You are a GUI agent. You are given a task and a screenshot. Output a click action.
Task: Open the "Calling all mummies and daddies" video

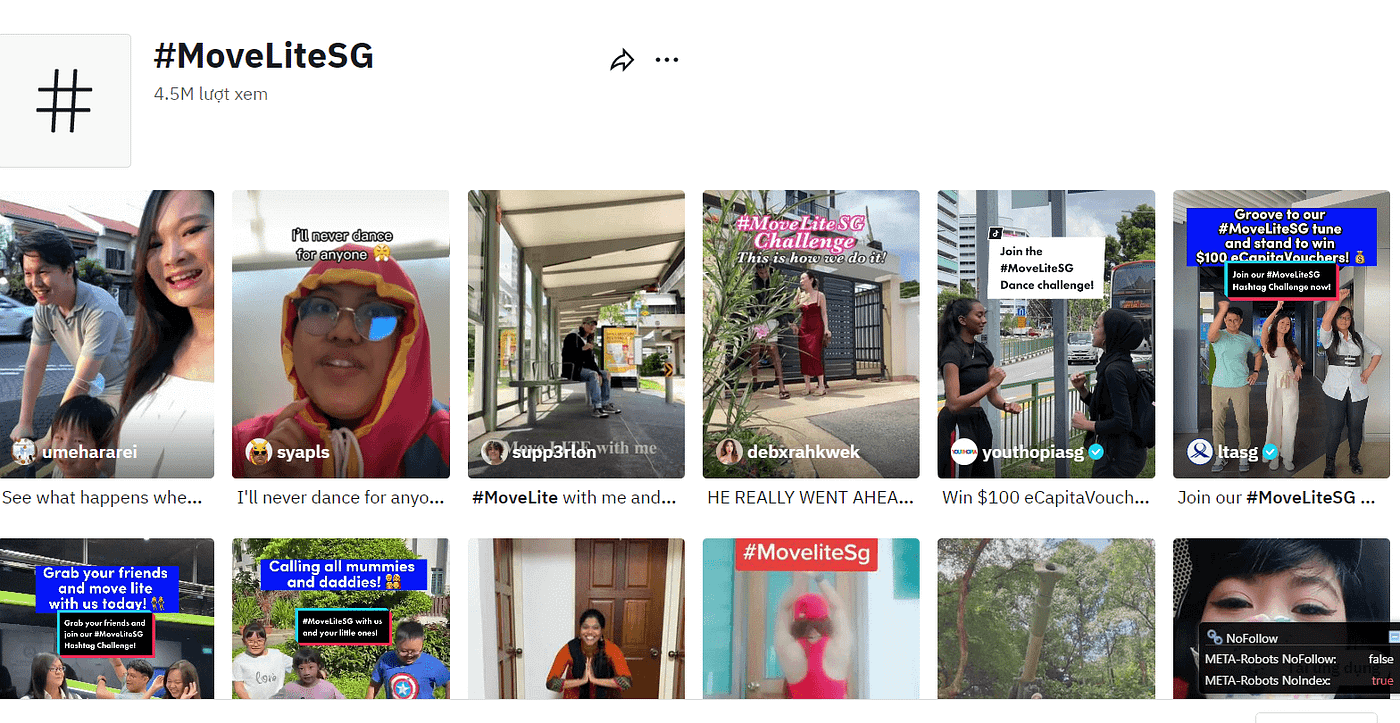tap(340, 618)
